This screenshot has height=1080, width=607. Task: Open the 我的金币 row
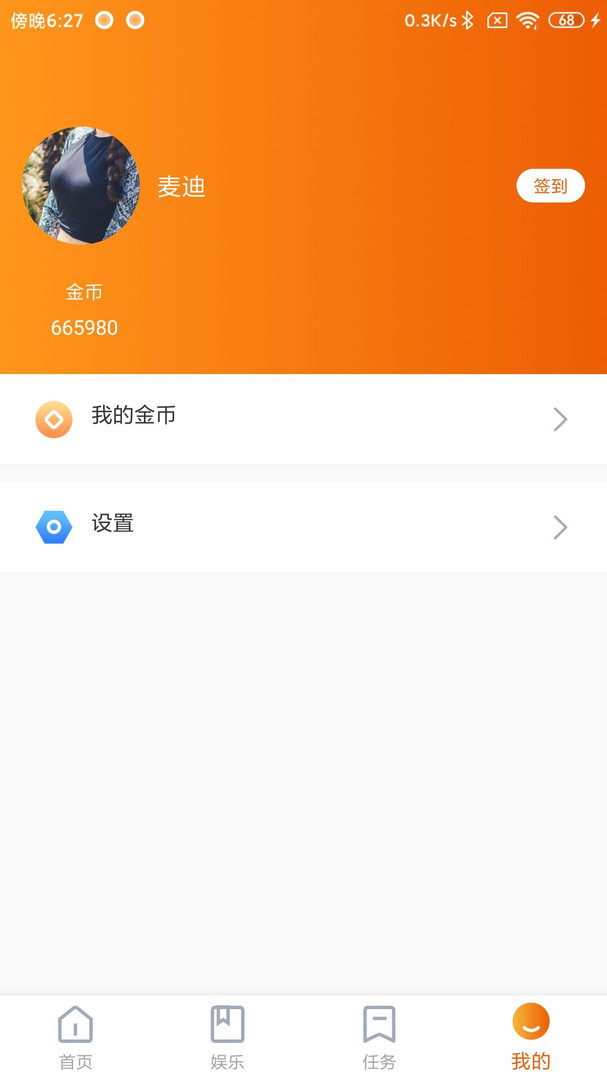[x=303, y=419]
